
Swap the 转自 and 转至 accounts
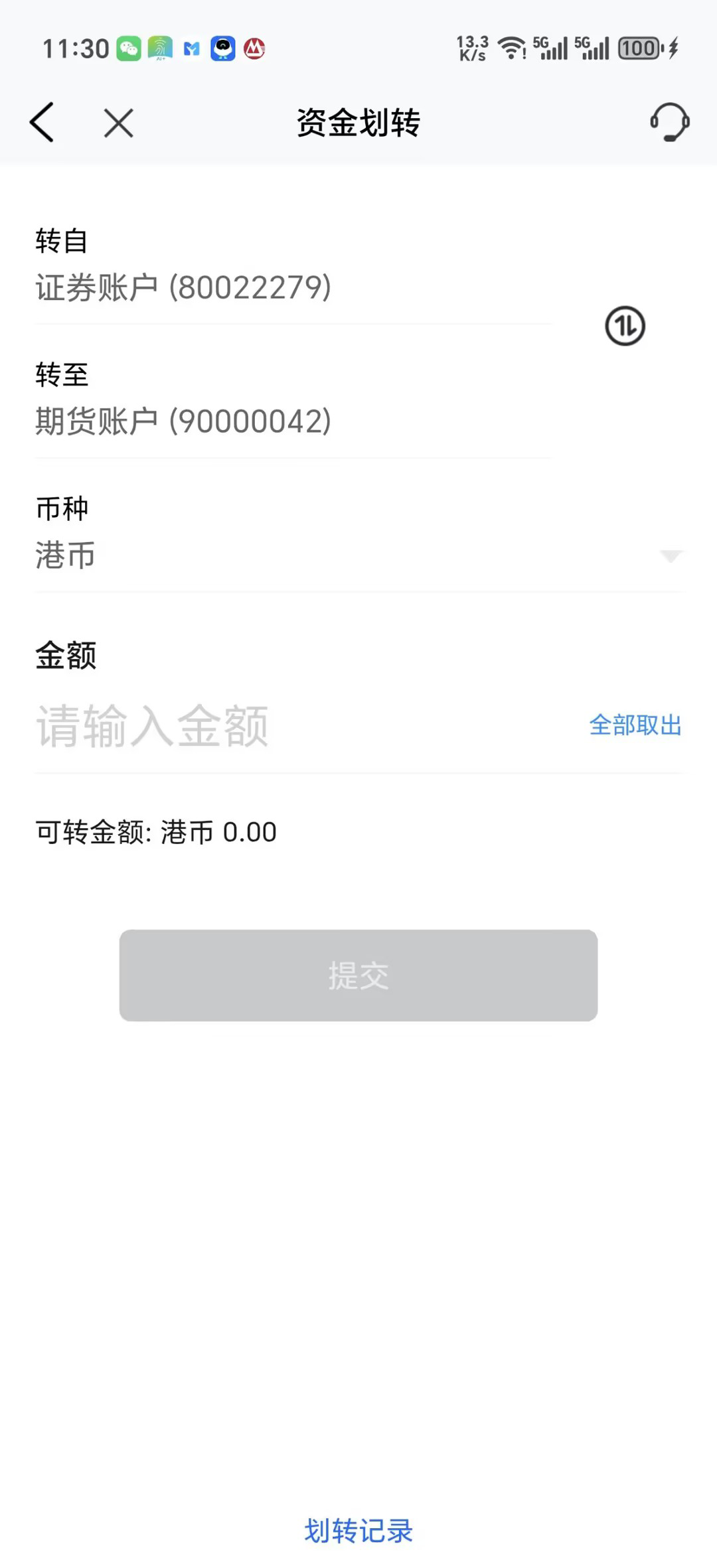click(x=625, y=326)
